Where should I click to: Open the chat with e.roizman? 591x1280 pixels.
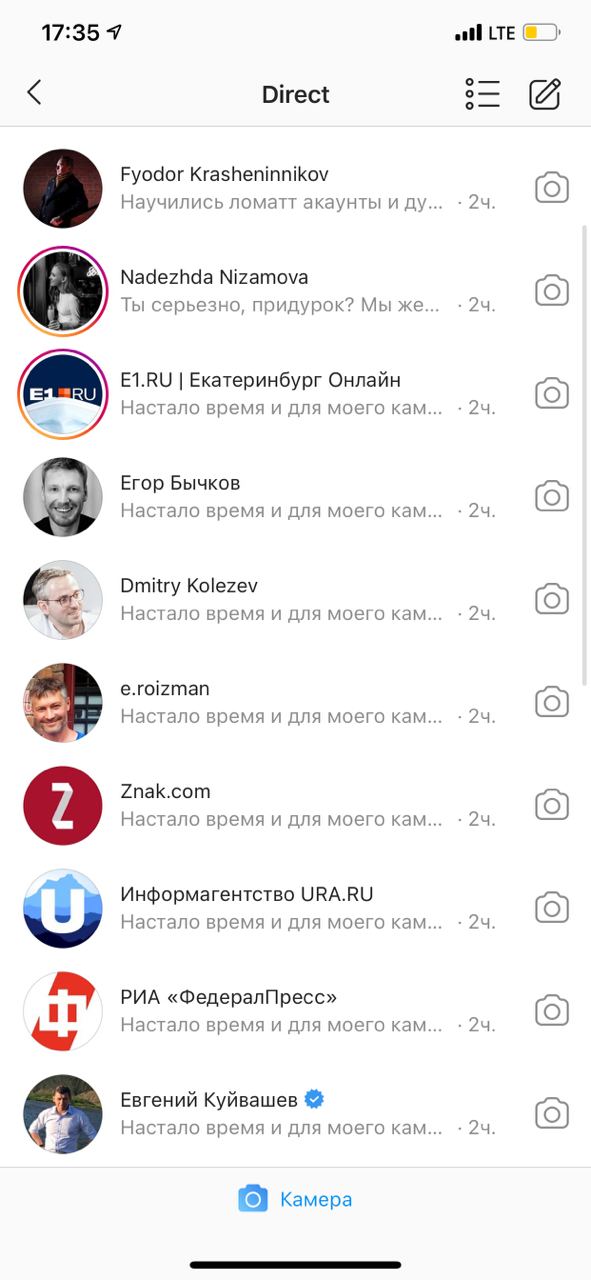tap(295, 703)
